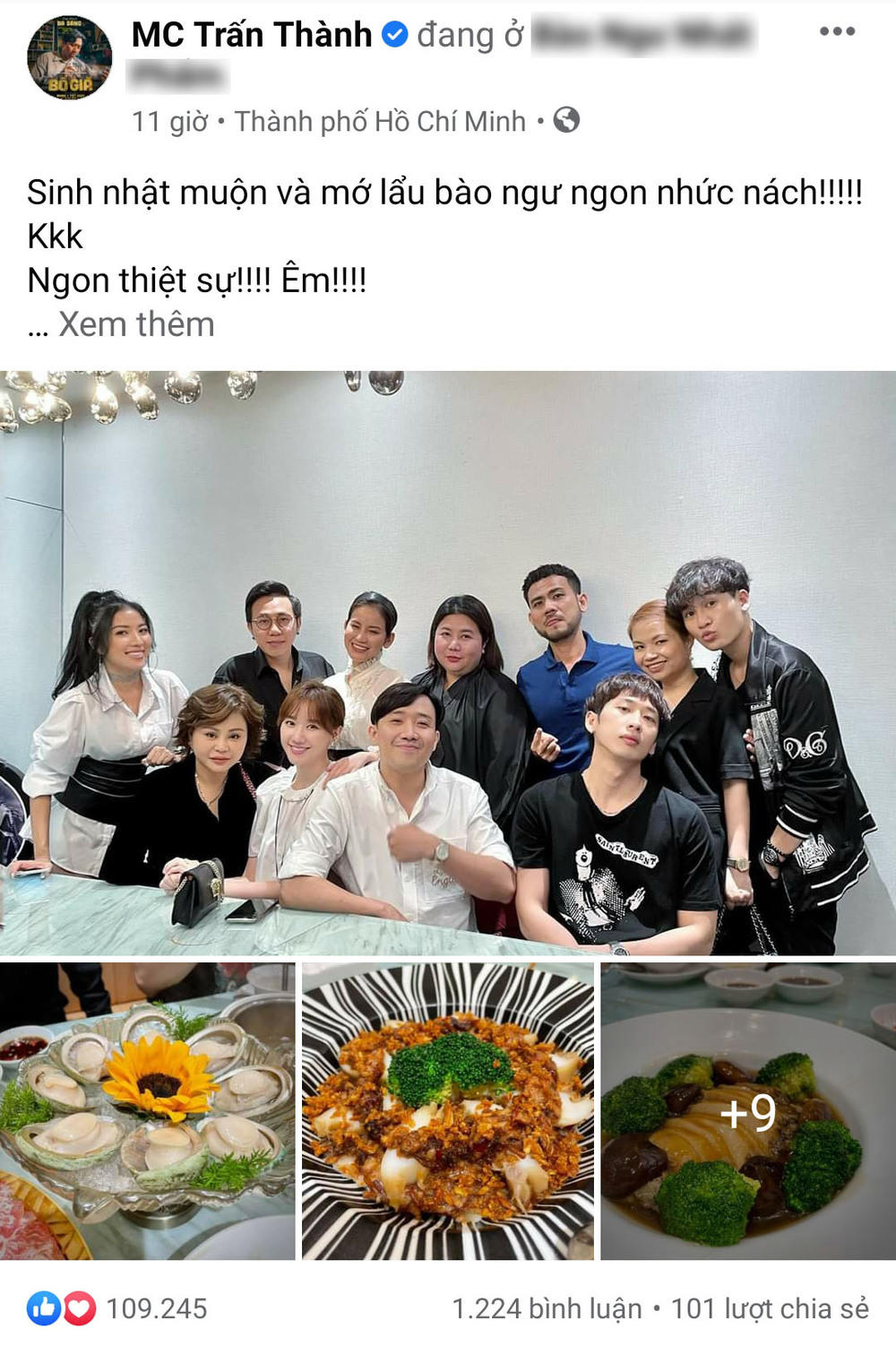The image size is (896, 1354).
Task: Show the +9 remaining photos
Action: 748,1111
